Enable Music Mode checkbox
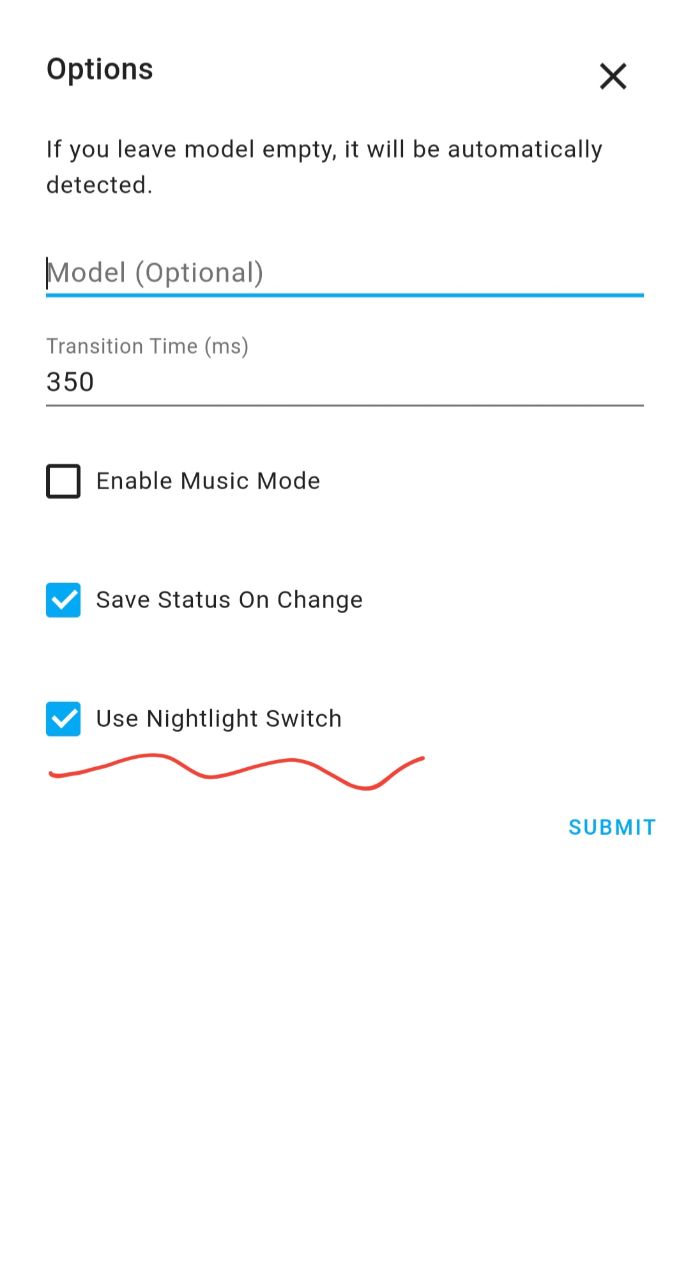 (x=63, y=481)
